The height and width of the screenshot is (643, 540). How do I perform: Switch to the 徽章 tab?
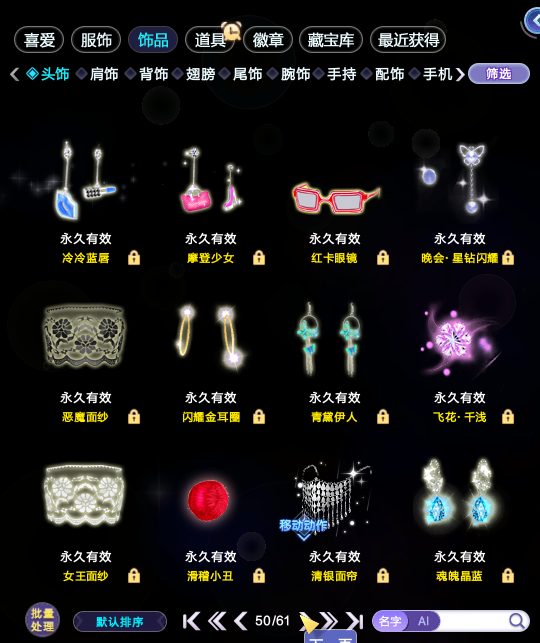(x=268, y=40)
